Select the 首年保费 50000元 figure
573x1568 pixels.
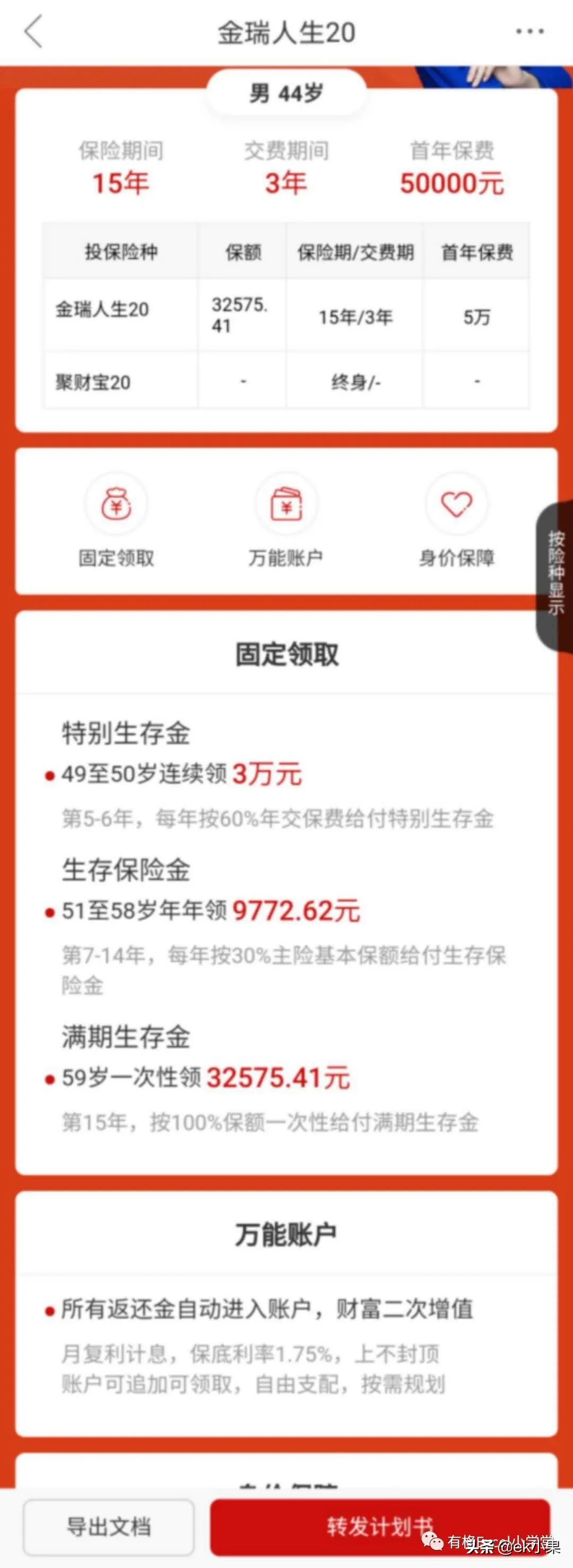click(x=452, y=181)
